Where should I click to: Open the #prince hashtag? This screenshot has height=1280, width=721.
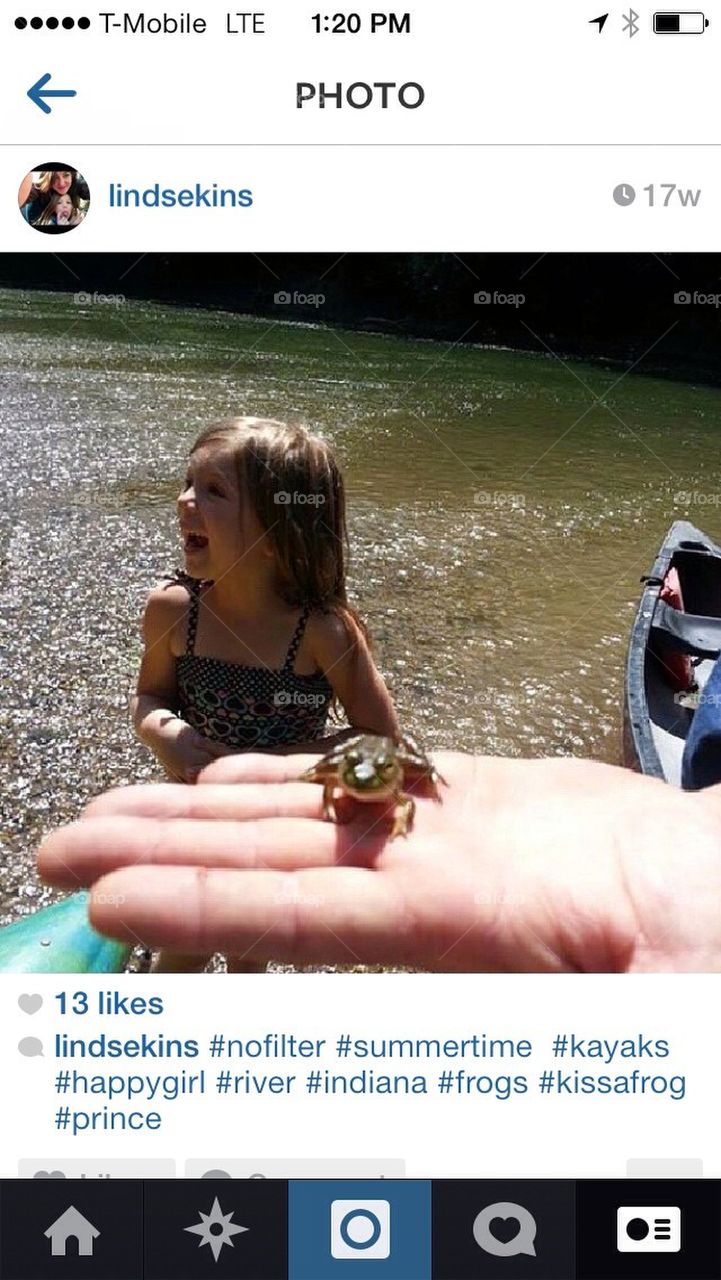[x=108, y=1118]
